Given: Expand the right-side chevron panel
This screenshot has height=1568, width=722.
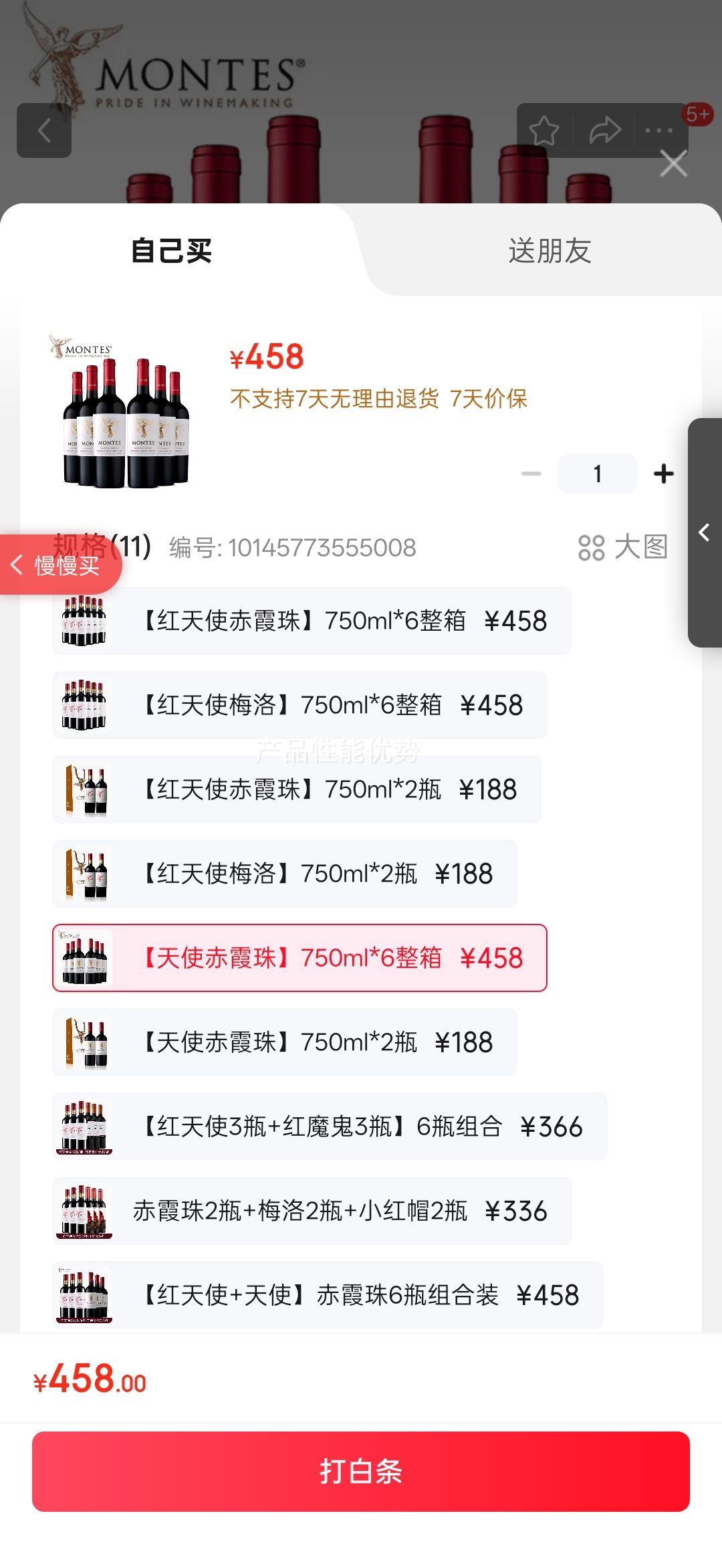Looking at the screenshot, I should (x=704, y=532).
